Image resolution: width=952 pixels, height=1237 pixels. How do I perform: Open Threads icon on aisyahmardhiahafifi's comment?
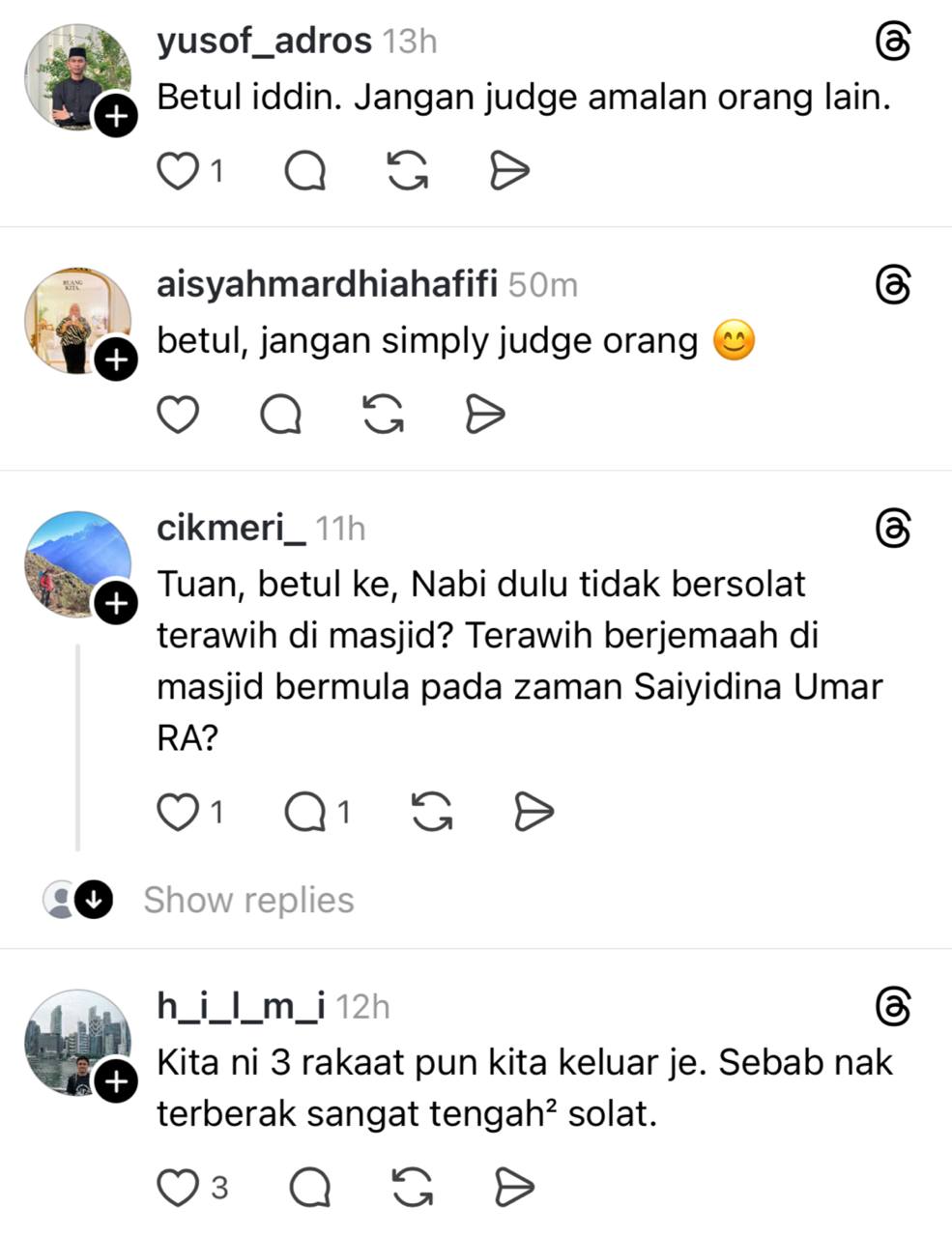pos(893,286)
